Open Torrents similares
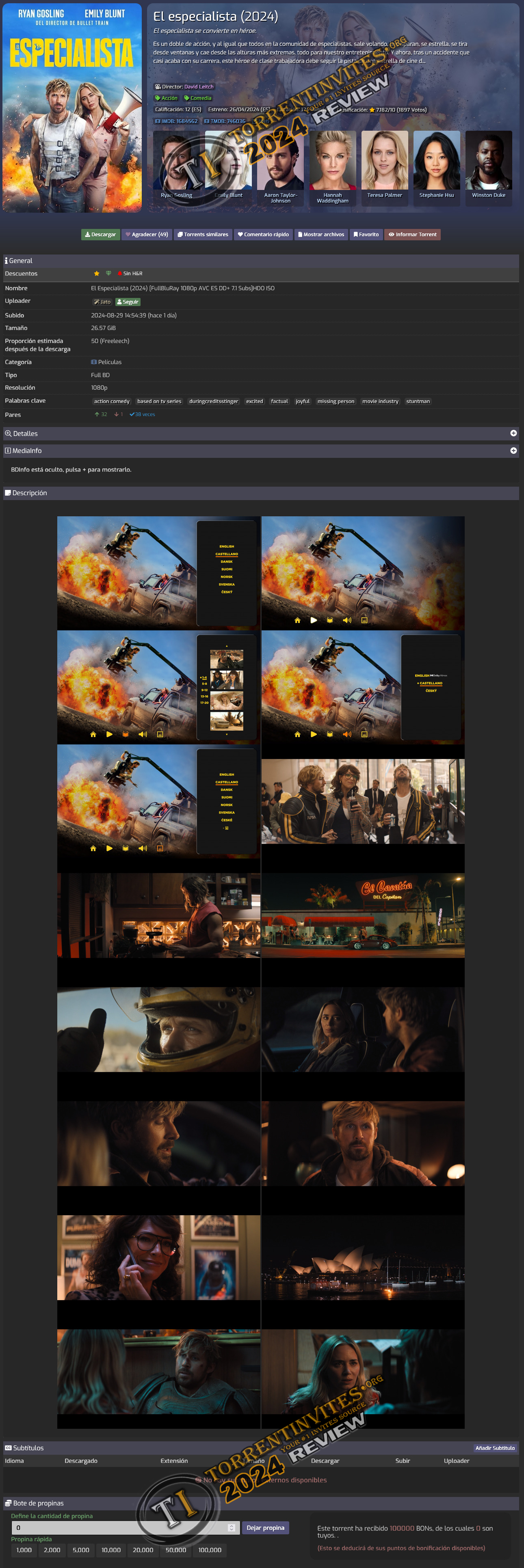The width and height of the screenshot is (524, 1568). click(203, 234)
